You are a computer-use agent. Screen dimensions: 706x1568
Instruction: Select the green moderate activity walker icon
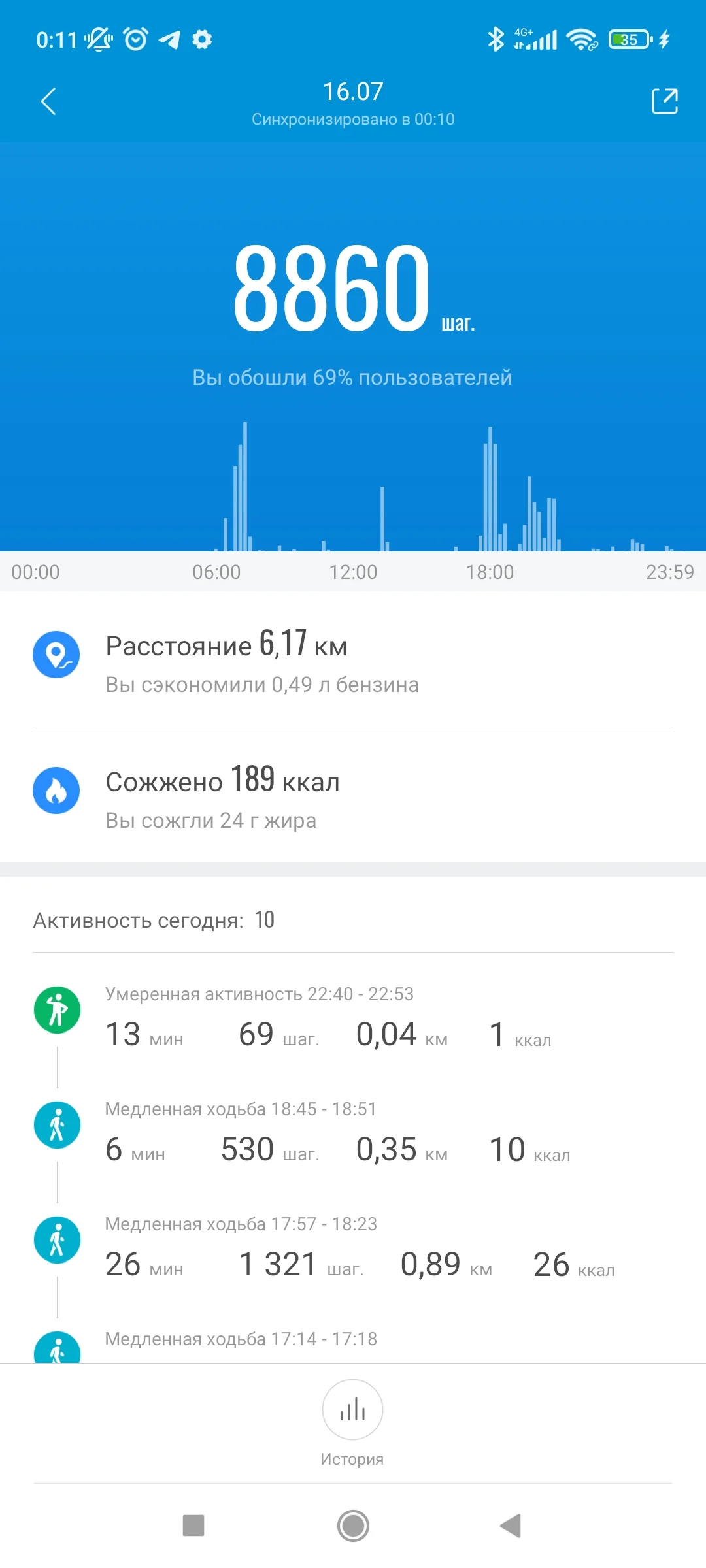click(x=57, y=1008)
